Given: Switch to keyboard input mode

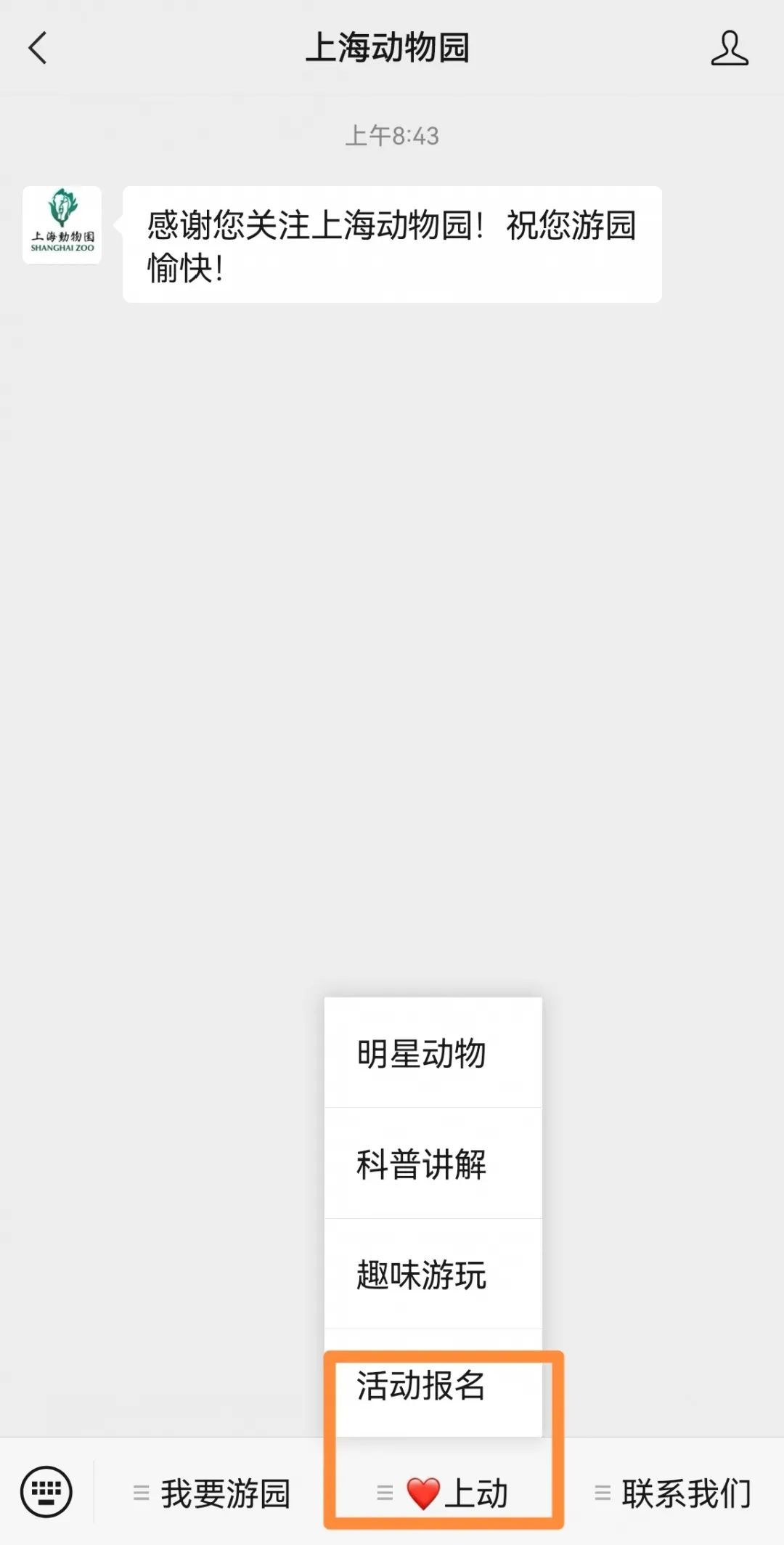Looking at the screenshot, I should (46, 1492).
